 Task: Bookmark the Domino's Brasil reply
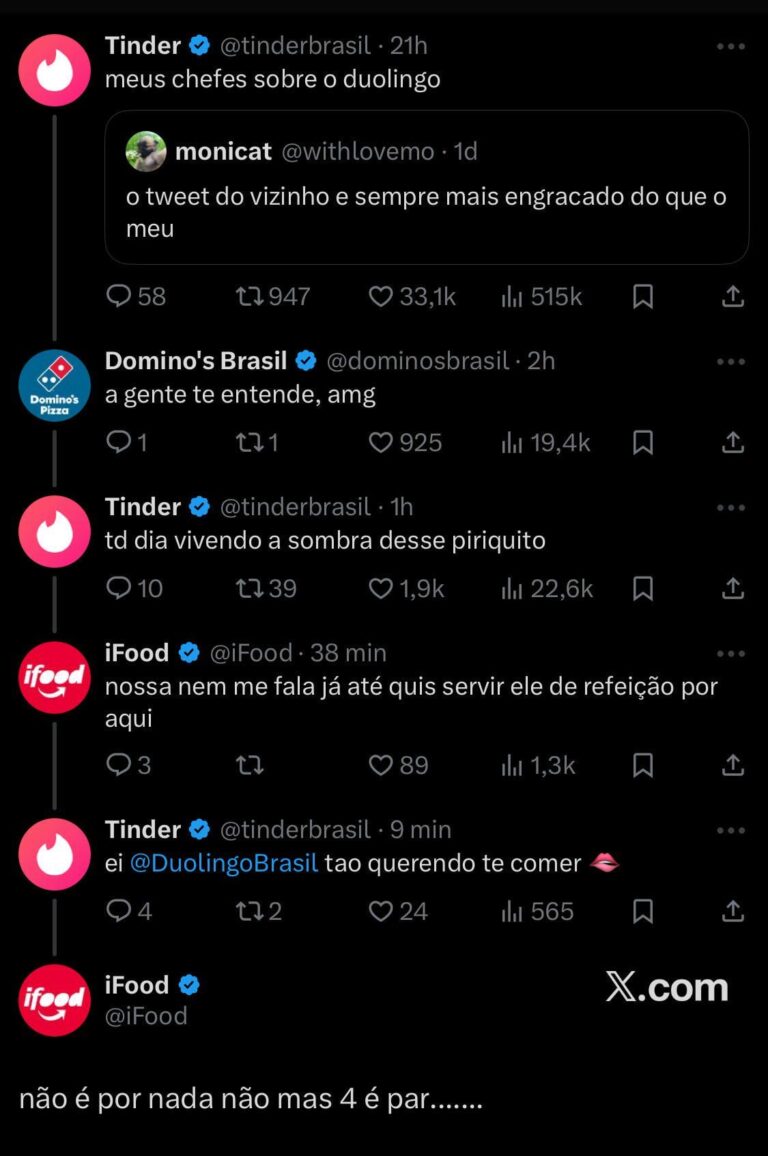point(644,443)
